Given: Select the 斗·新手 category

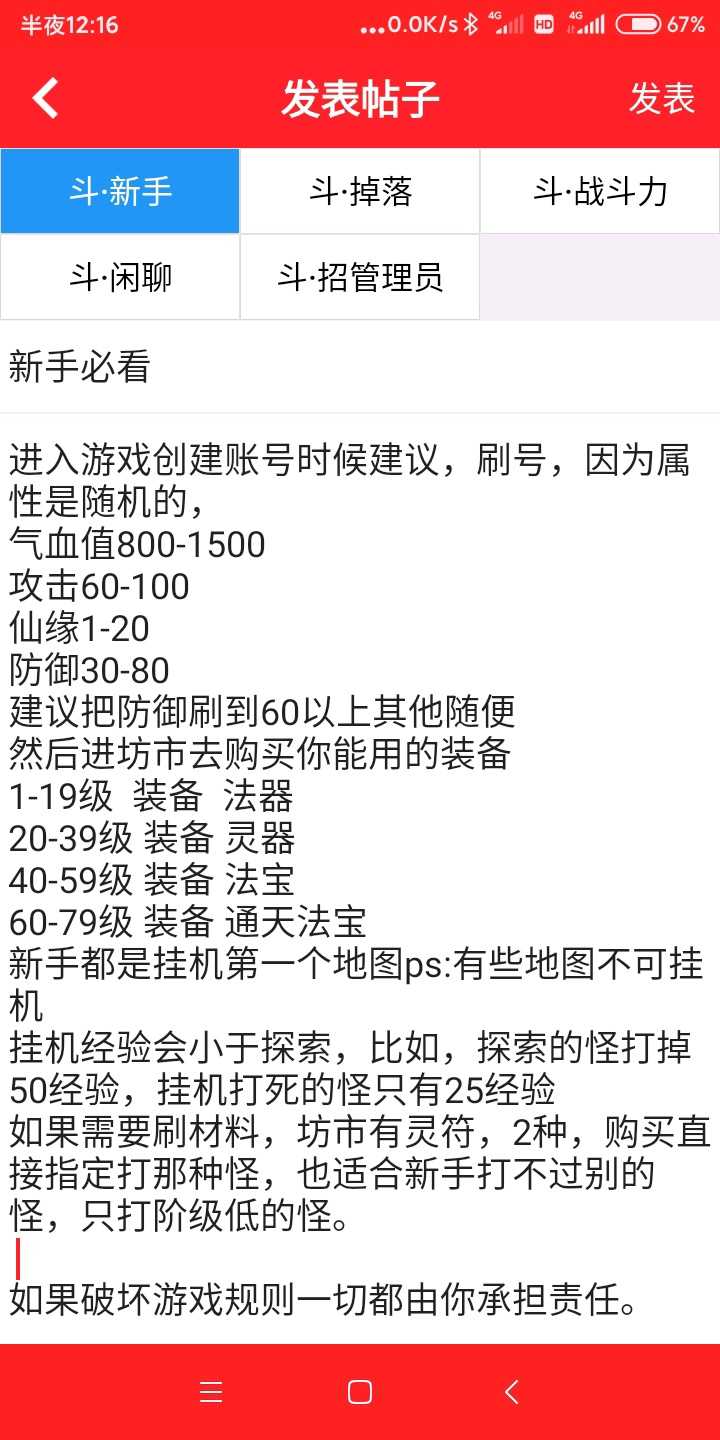Looking at the screenshot, I should (120, 191).
